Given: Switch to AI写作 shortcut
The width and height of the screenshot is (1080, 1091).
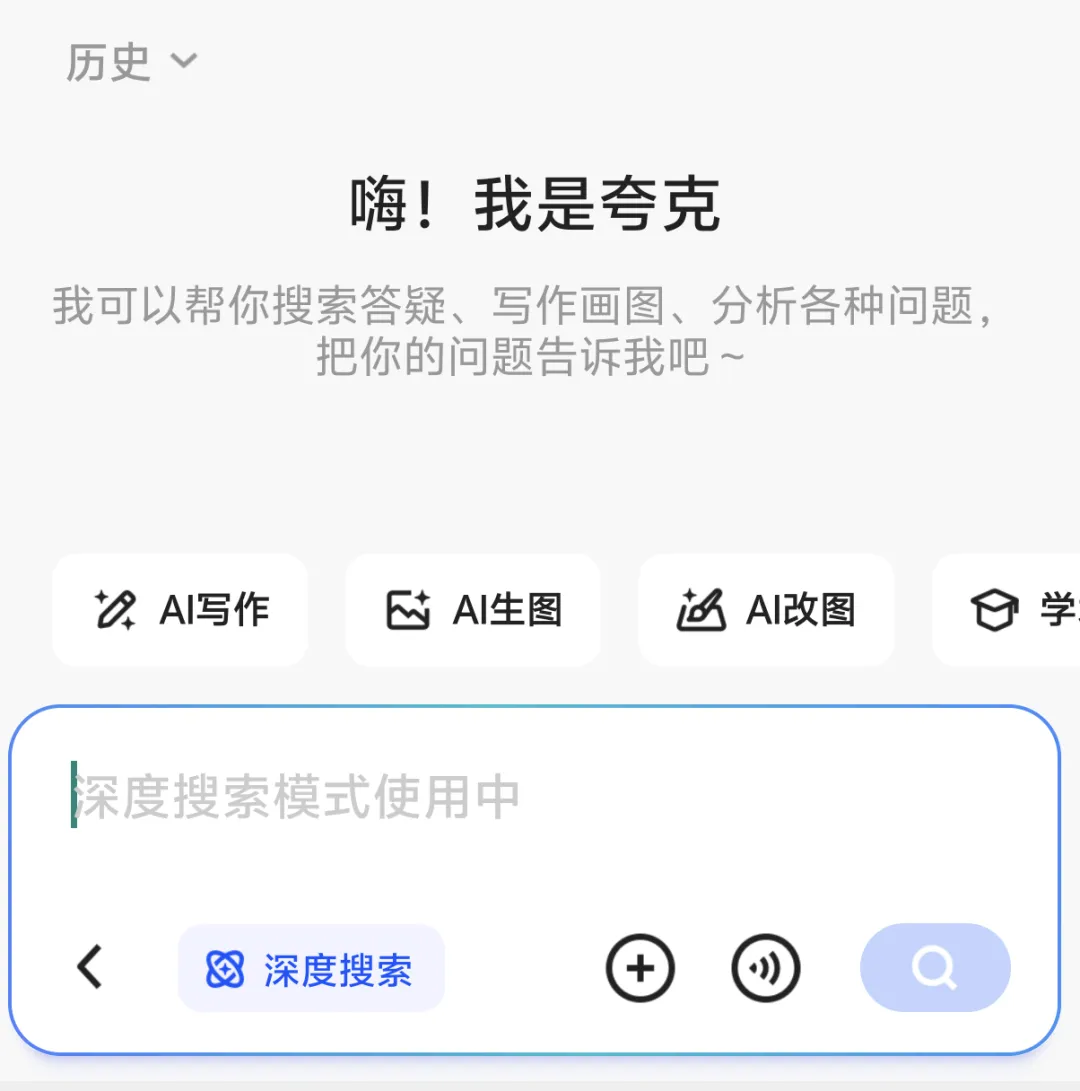Looking at the screenshot, I should coord(180,610).
